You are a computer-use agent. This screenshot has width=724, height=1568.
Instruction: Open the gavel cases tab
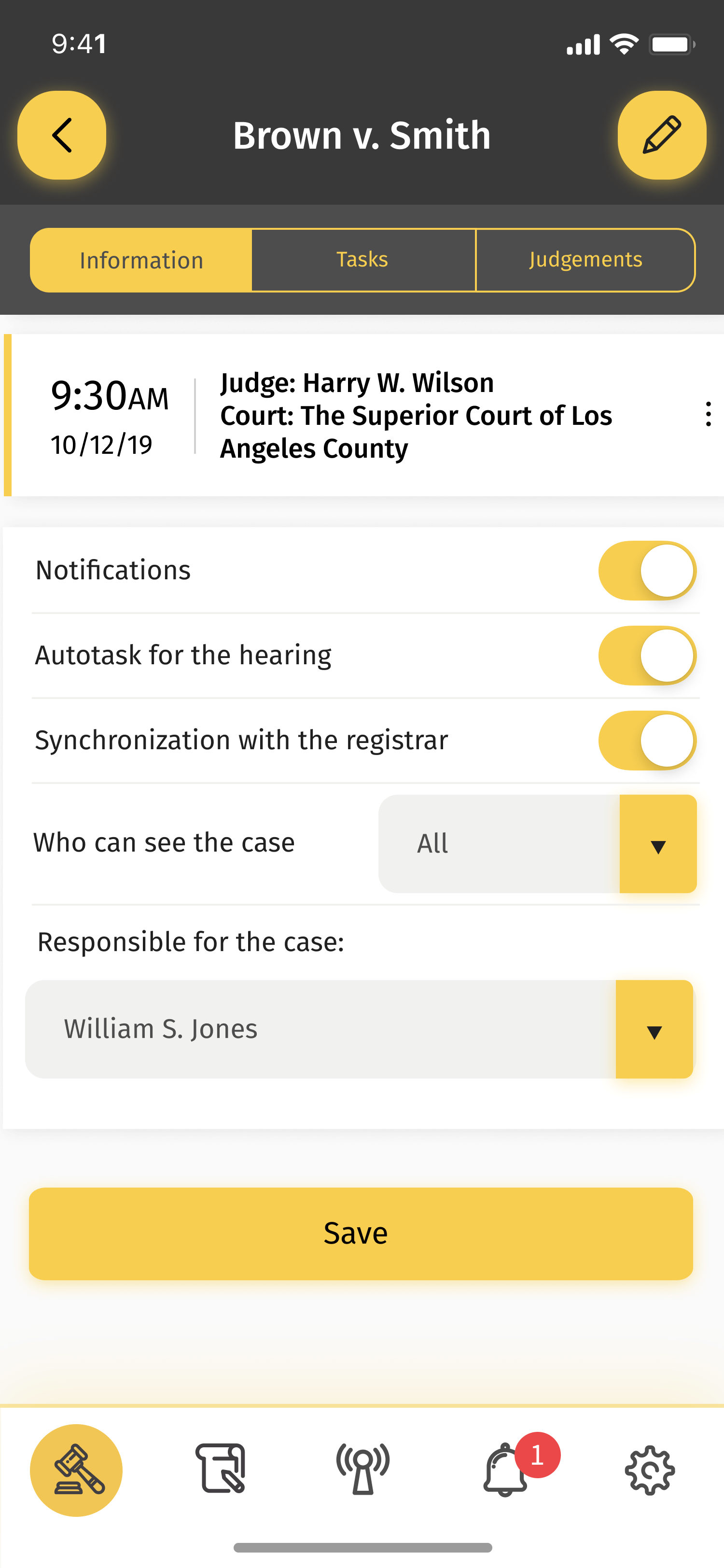pos(76,1470)
